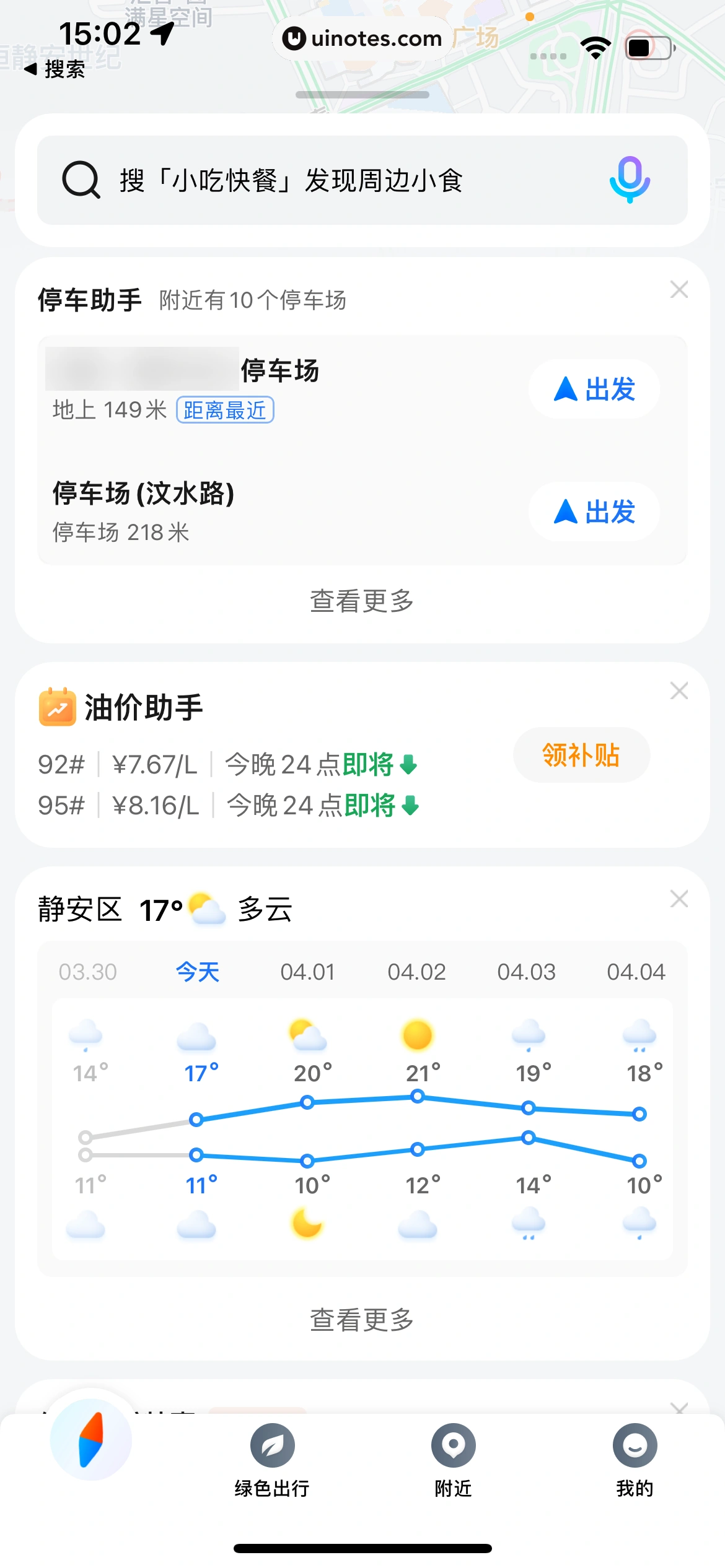Dismiss the 停车助手 card
The image size is (725, 1568).
[x=679, y=289]
